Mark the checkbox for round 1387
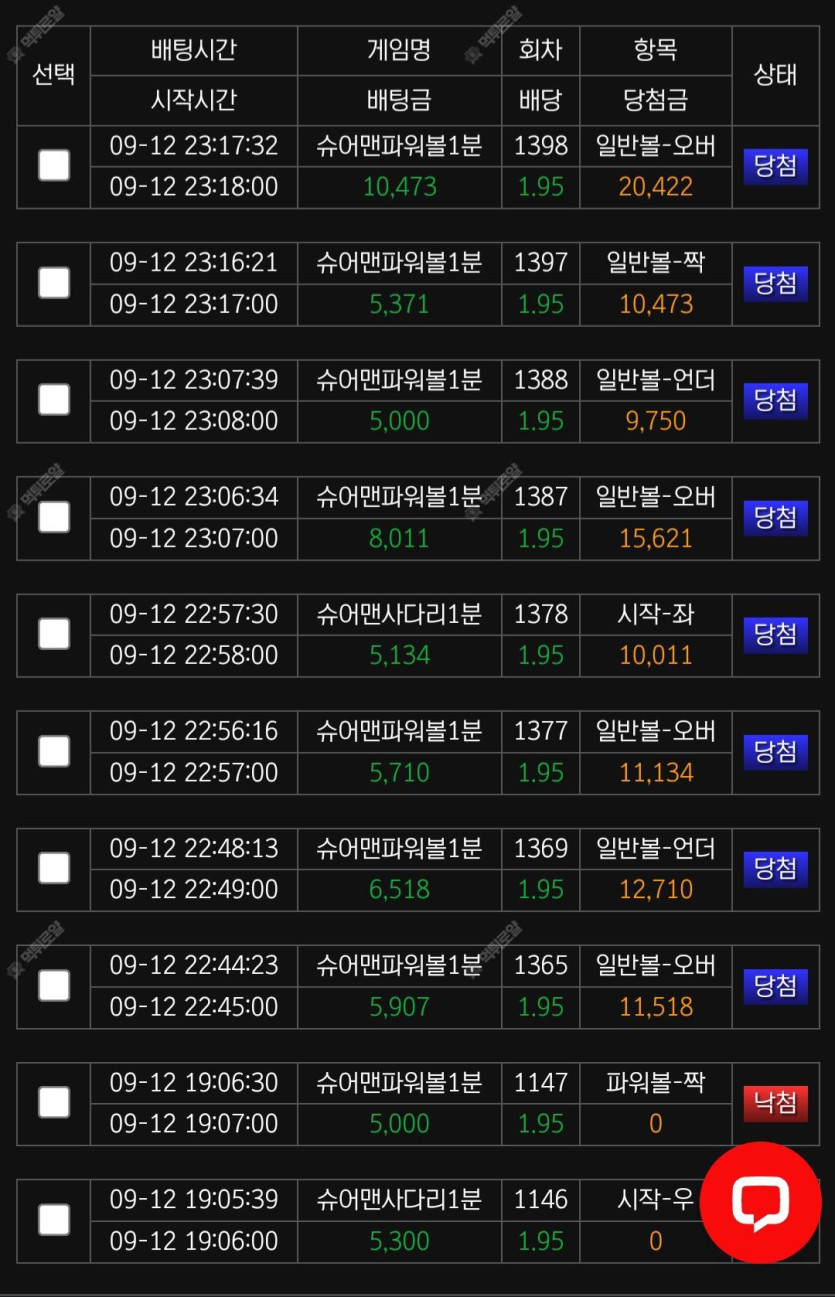Viewport: 835px width, 1297px height. (54, 517)
